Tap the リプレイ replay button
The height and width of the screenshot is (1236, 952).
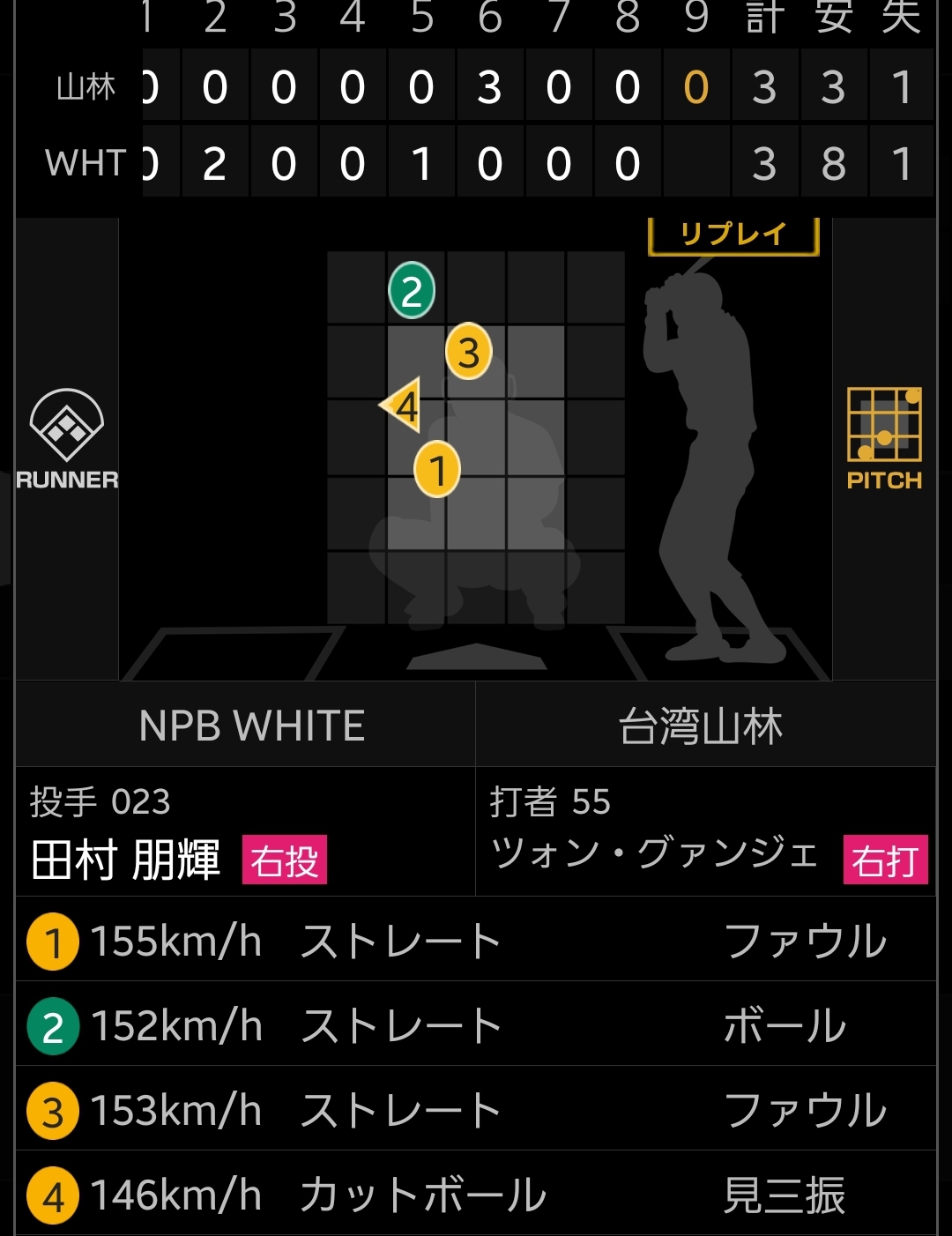[x=733, y=235]
